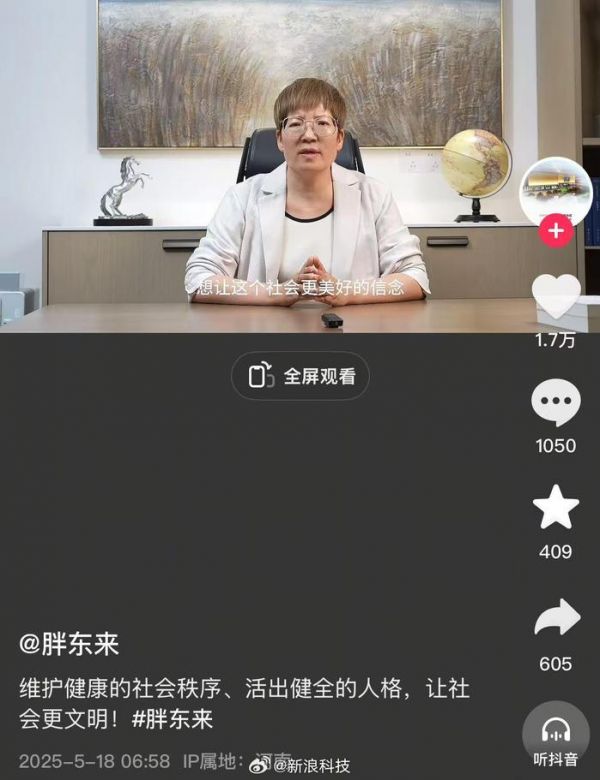The image size is (600, 780).
Task: Open the @胖东来 account name
Action: tap(70, 644)
